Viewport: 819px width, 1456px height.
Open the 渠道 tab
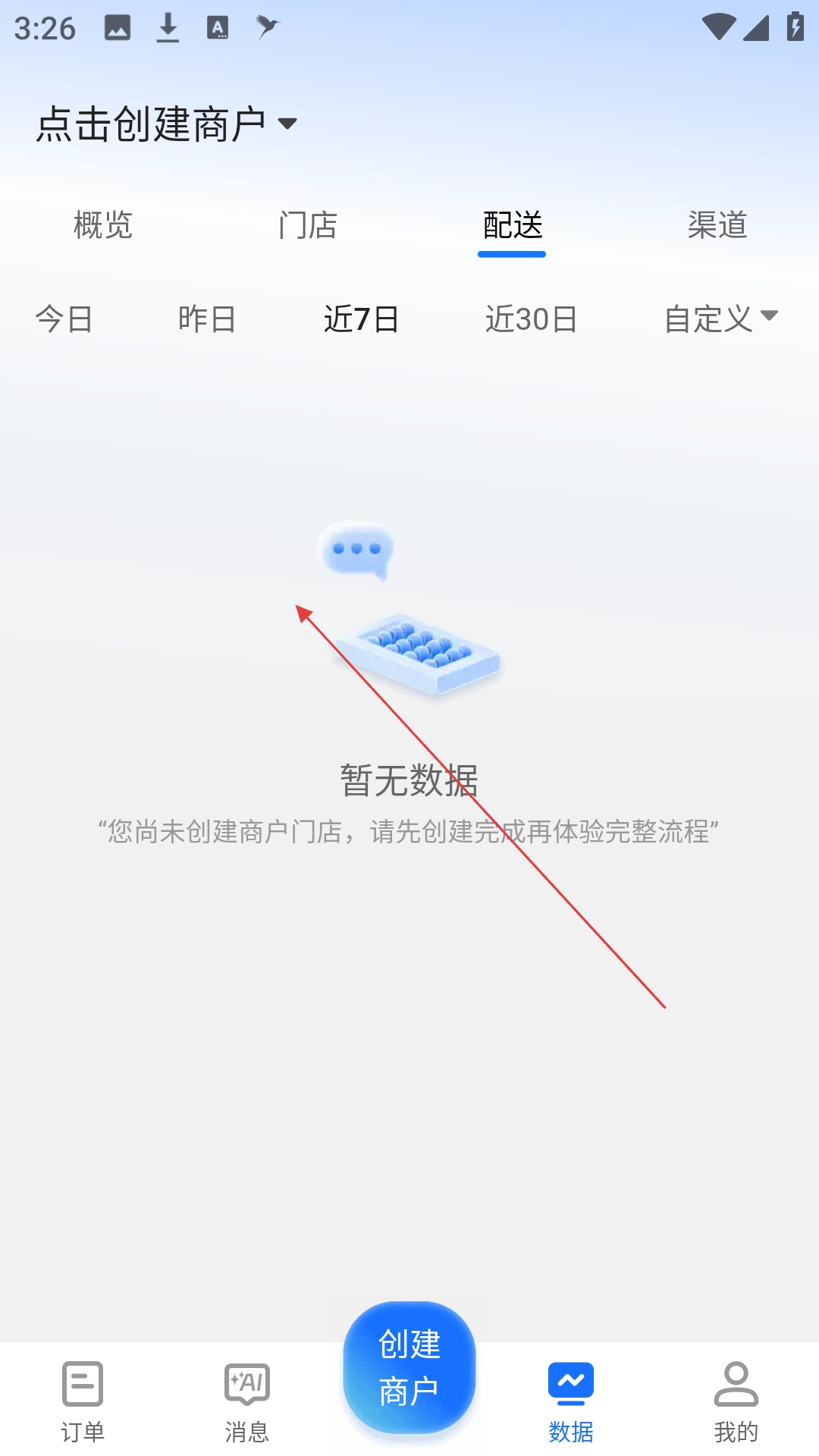pyautogui.click(x=717, y=225)
